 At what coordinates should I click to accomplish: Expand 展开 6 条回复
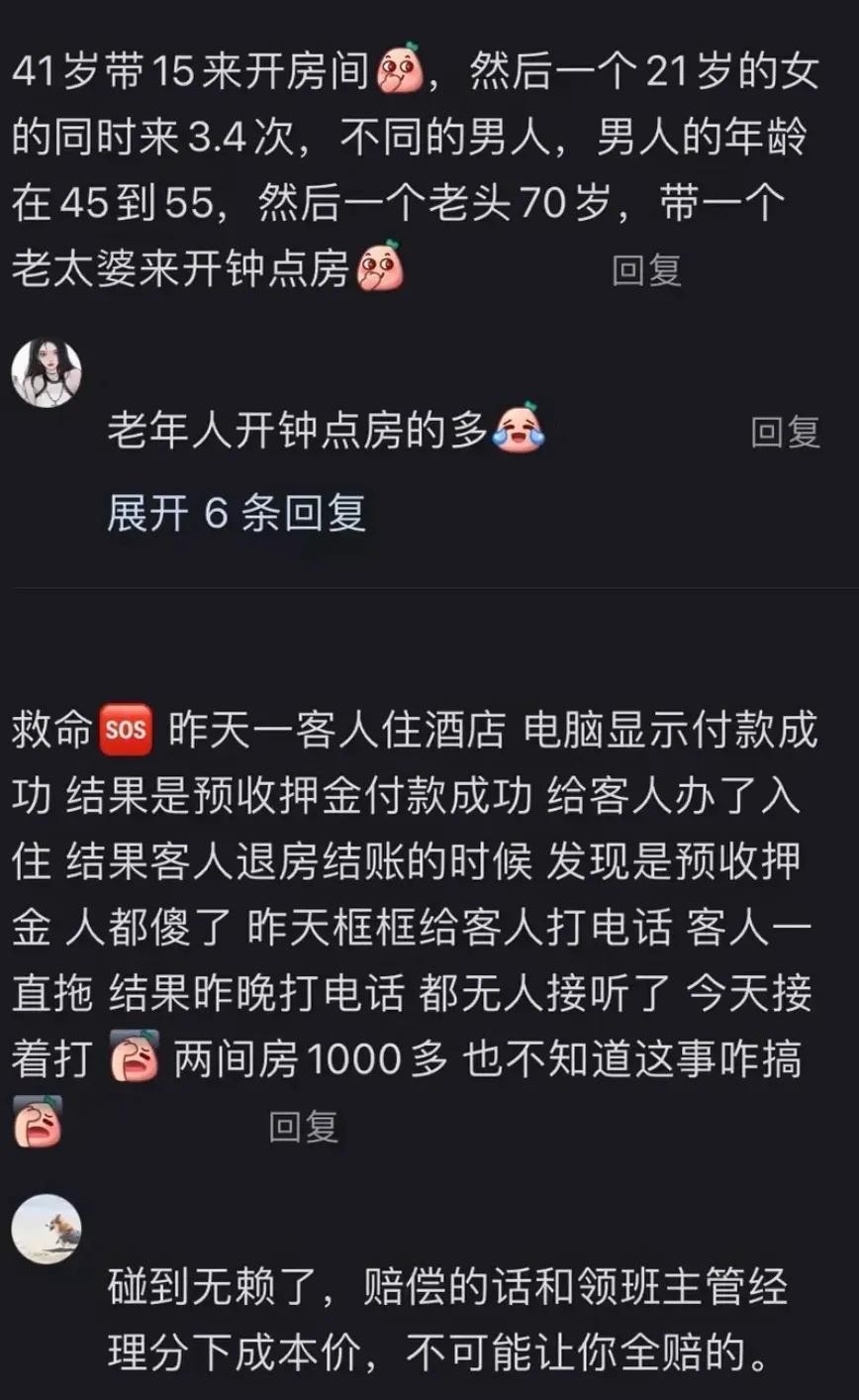pos(237,513)
